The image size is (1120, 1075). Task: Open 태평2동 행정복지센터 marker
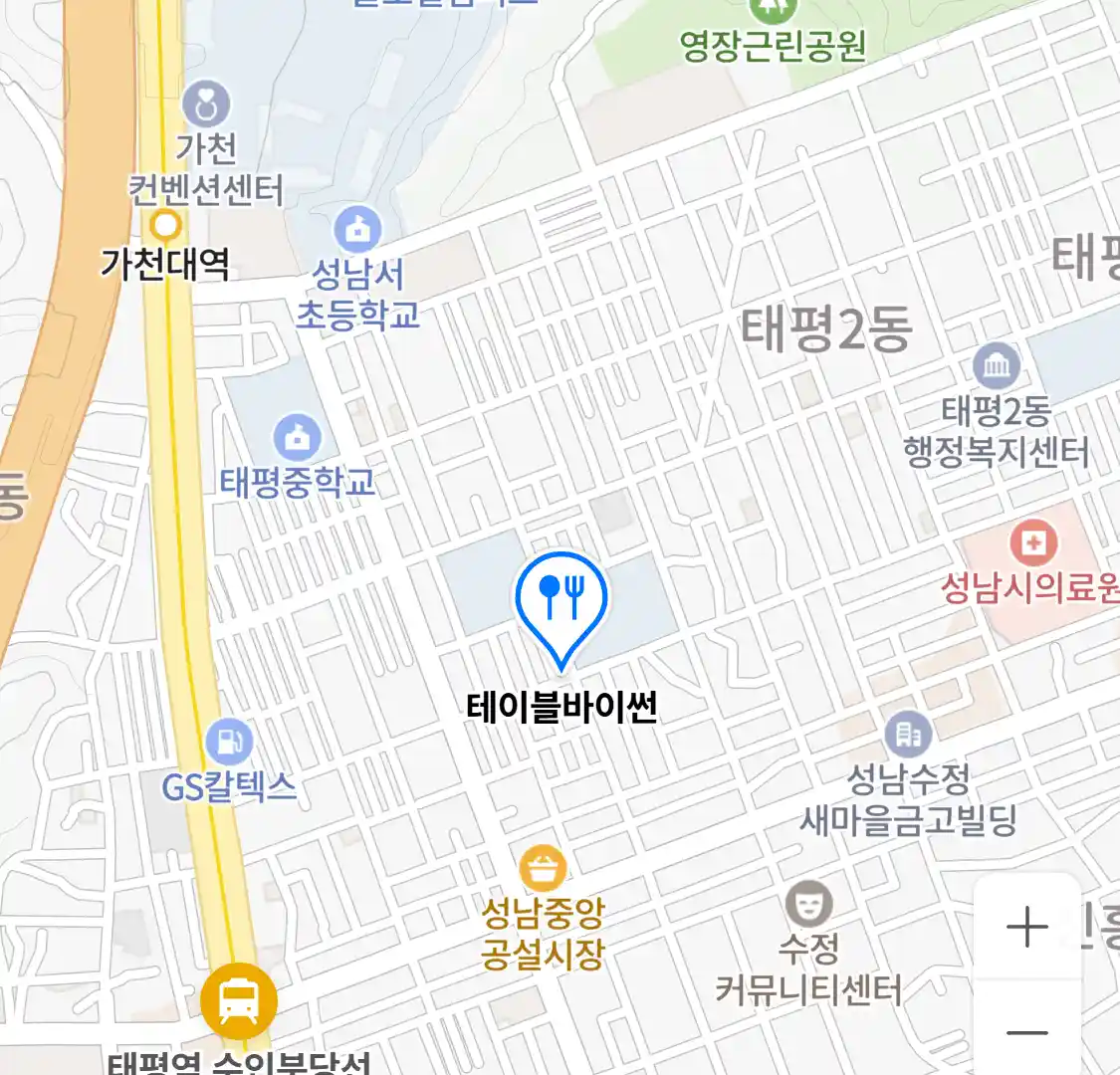996,367
